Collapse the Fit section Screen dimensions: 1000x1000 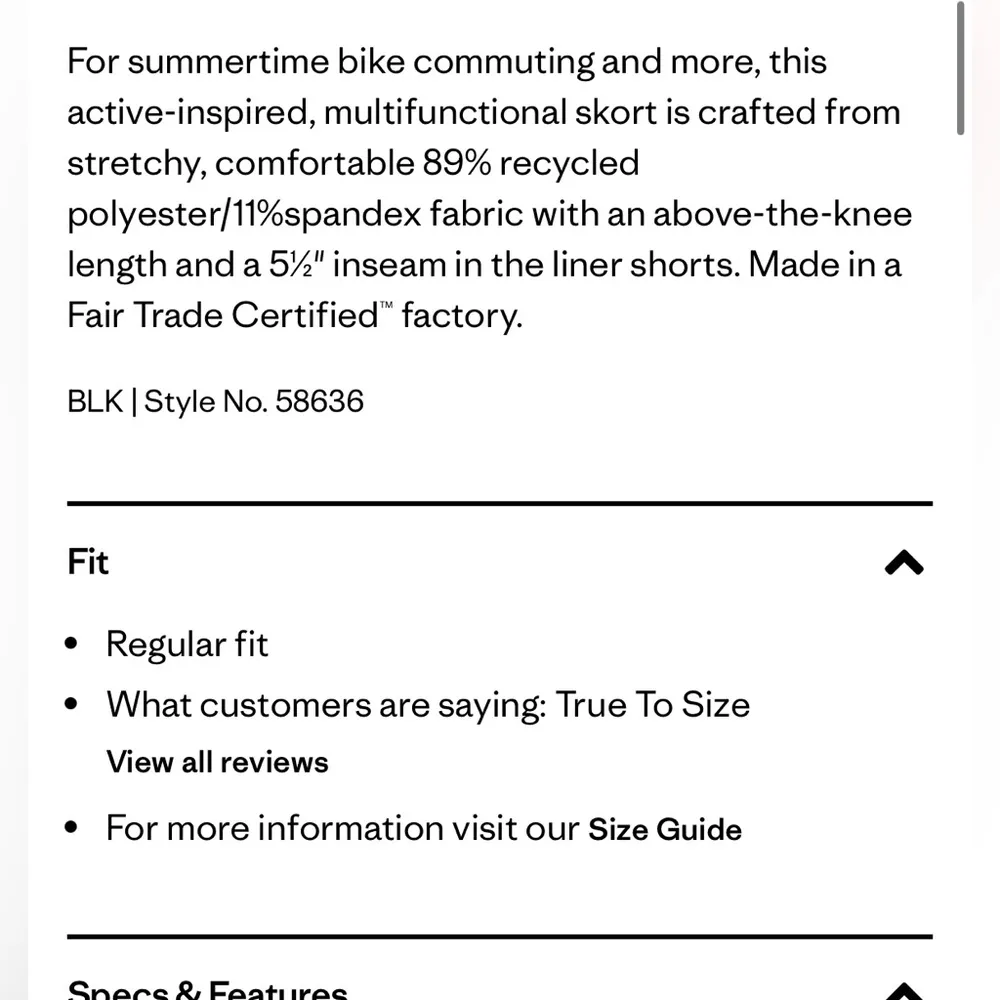point(904,564)
